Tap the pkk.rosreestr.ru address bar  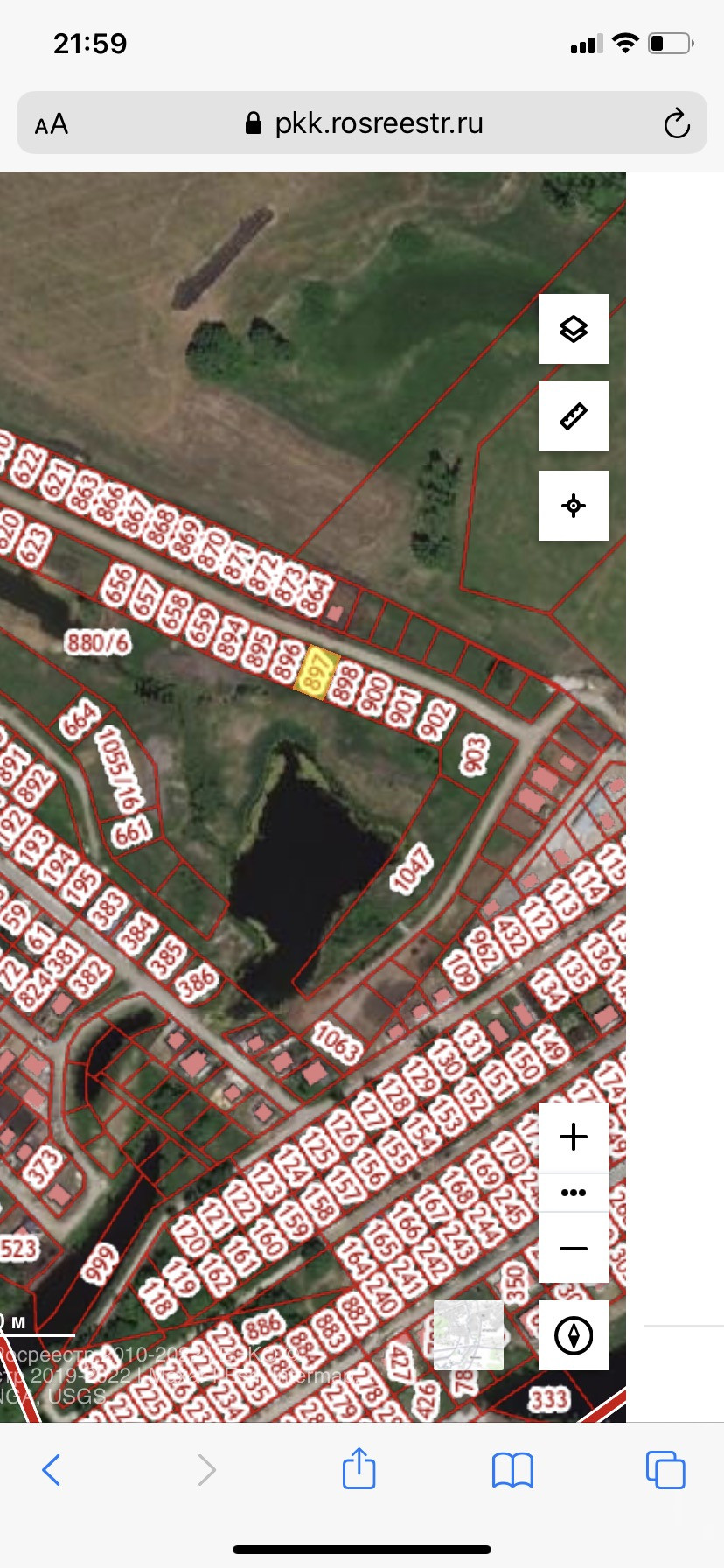click(x=362, y=122)
